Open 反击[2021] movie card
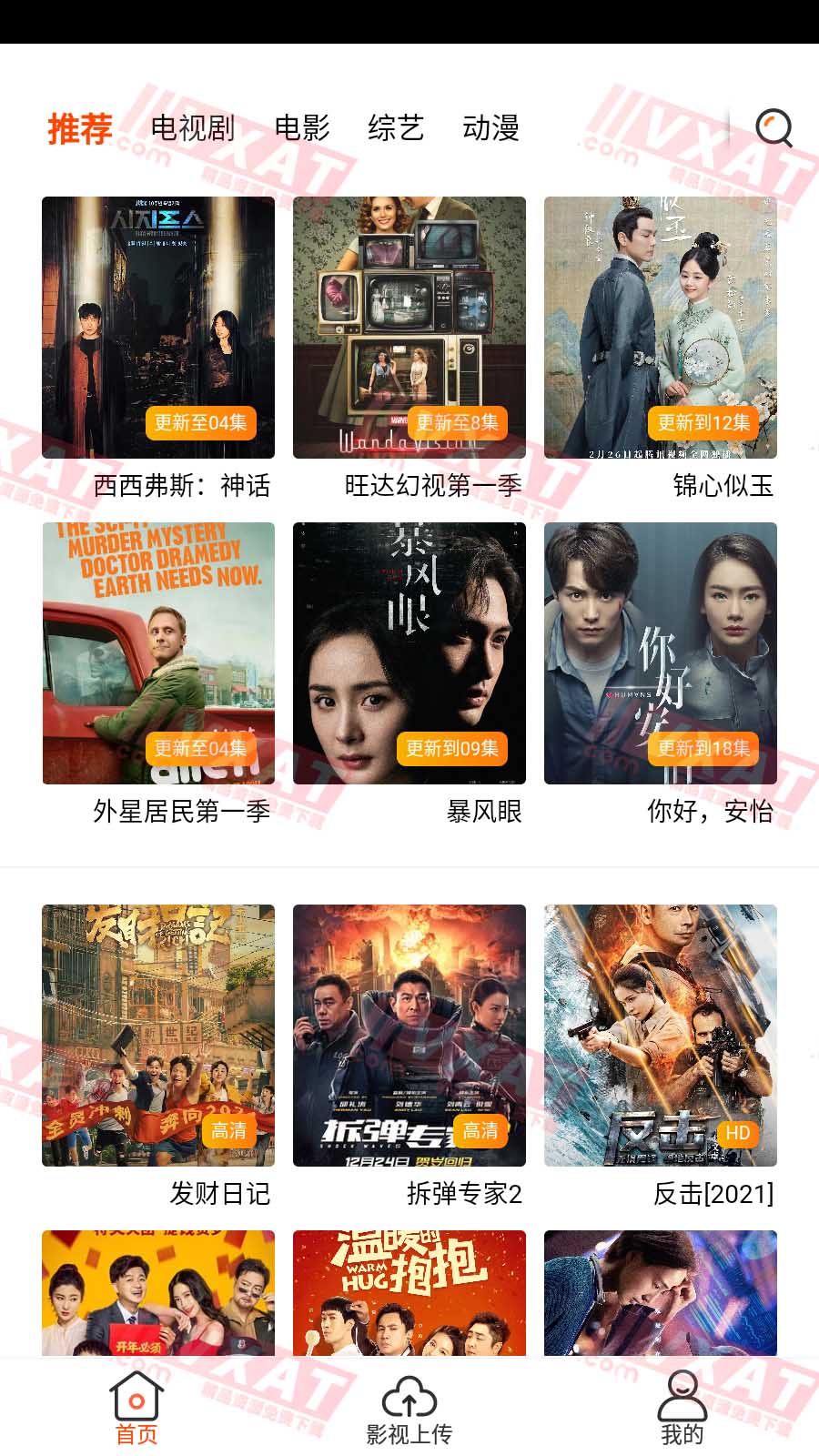 [661, 1036]
